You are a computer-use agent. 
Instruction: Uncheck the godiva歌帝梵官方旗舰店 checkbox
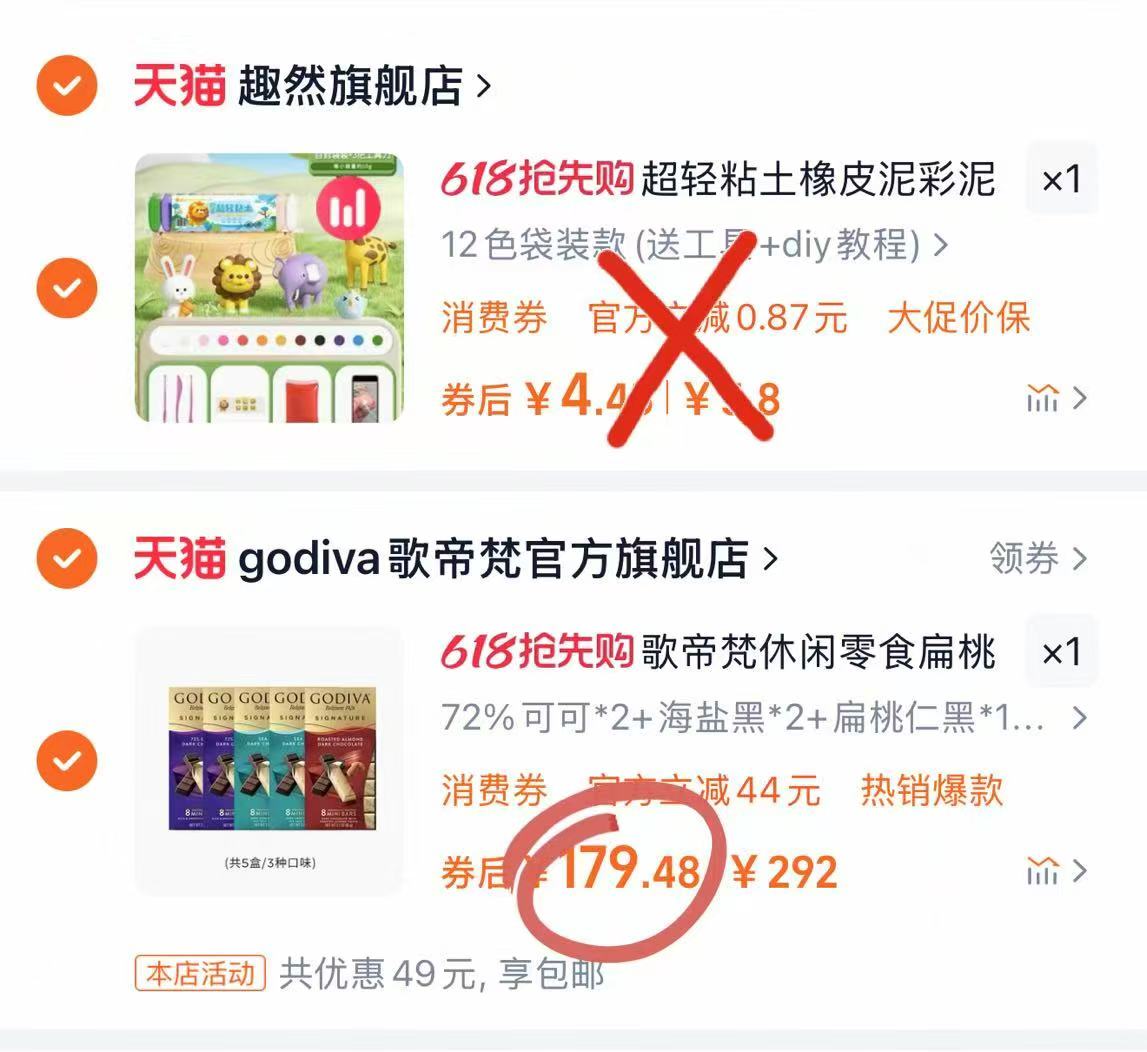[x=66, y=558]
